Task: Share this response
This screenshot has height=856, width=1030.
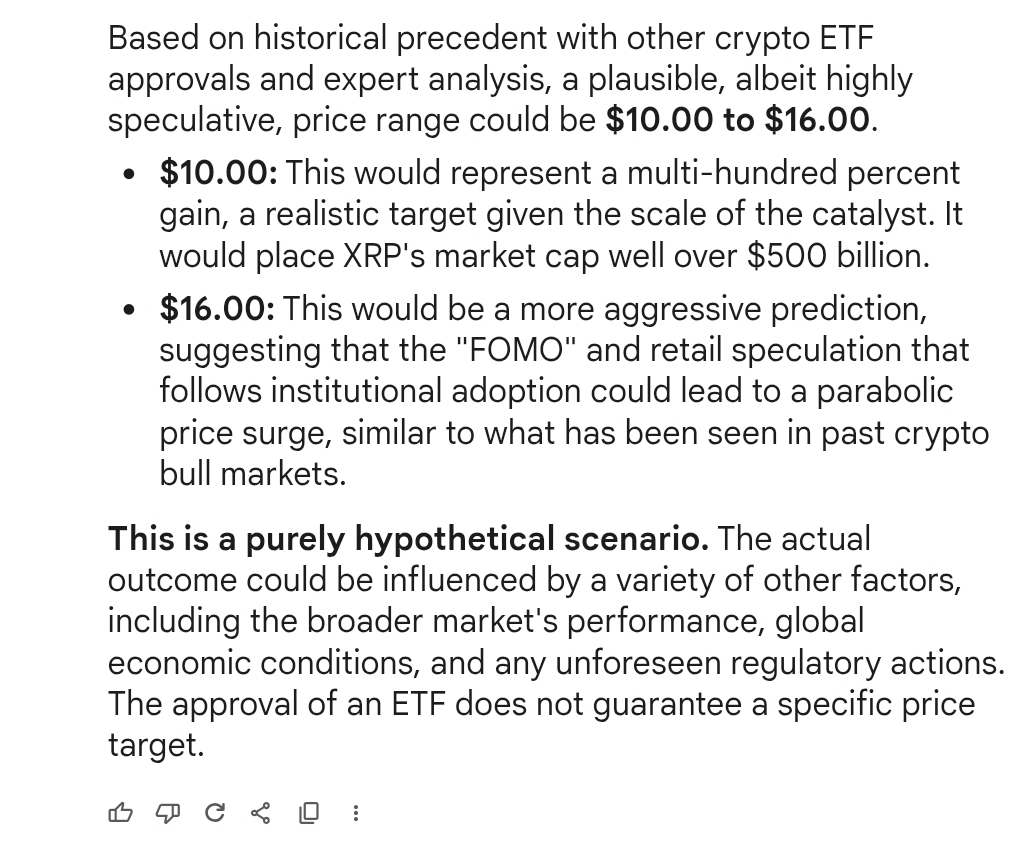Action: point(261,813)
